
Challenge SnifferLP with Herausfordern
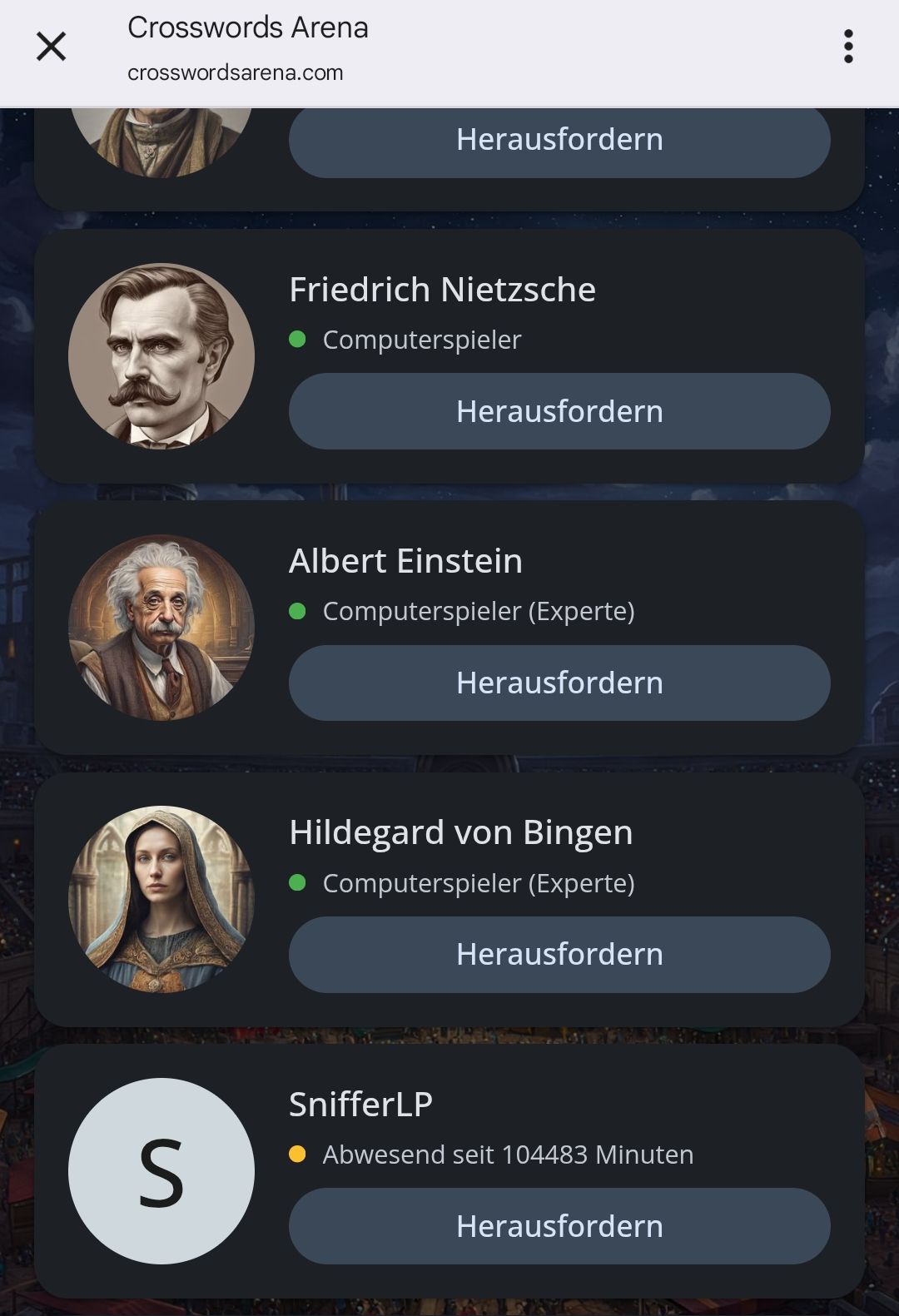[x=559, y=1226]
